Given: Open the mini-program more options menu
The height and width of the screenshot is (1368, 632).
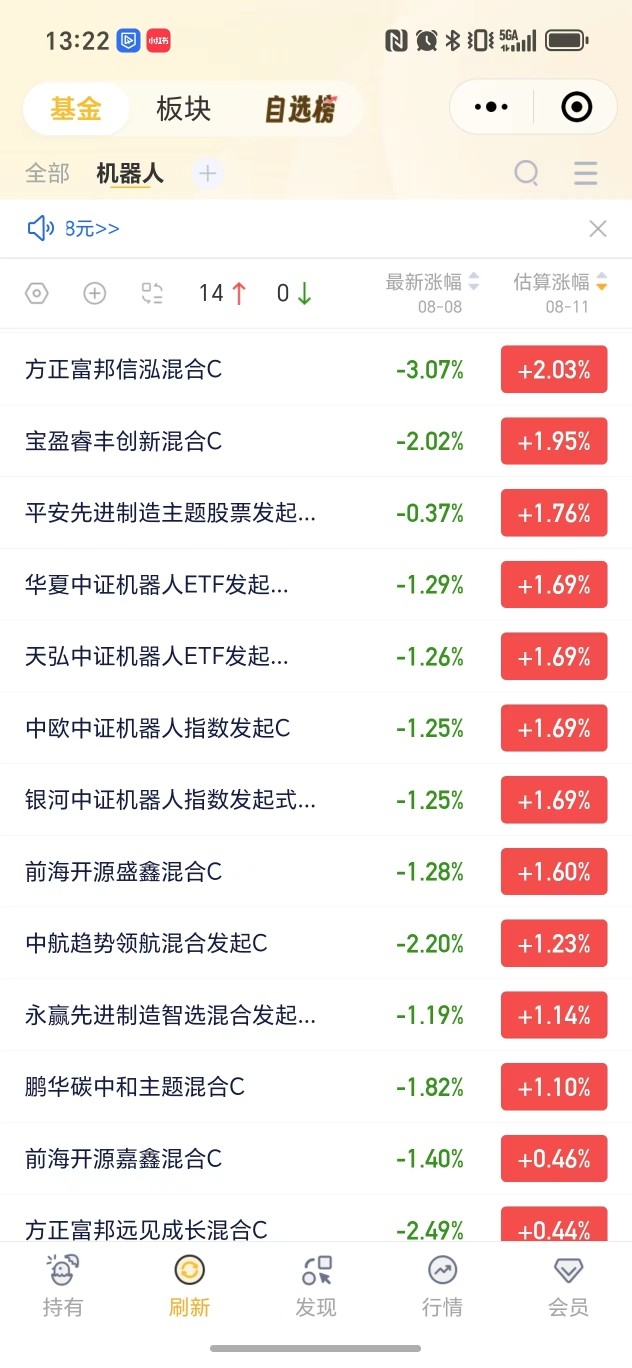Looking at the screenshot, I should point(491,106).
